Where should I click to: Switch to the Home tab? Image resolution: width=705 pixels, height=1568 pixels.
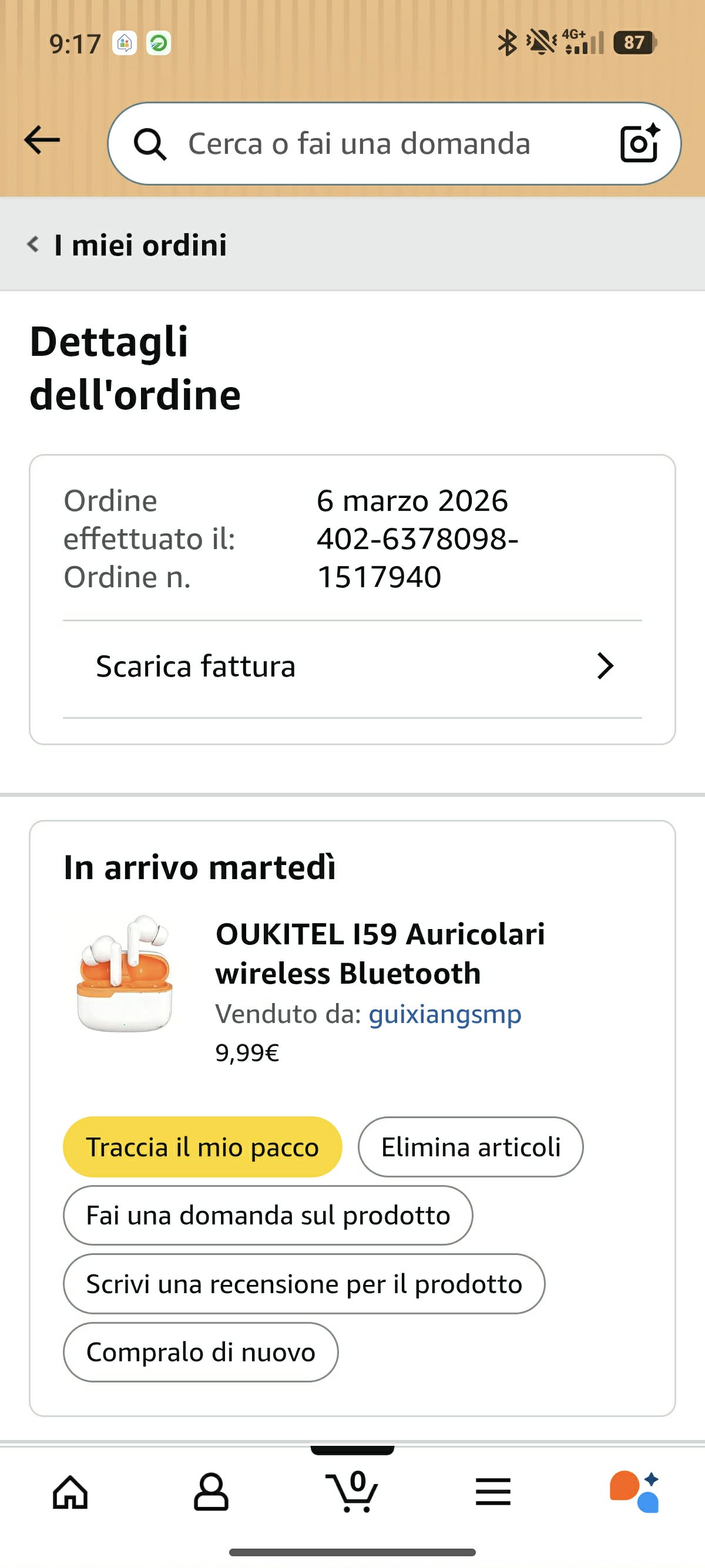click(x=70, y=1492)
